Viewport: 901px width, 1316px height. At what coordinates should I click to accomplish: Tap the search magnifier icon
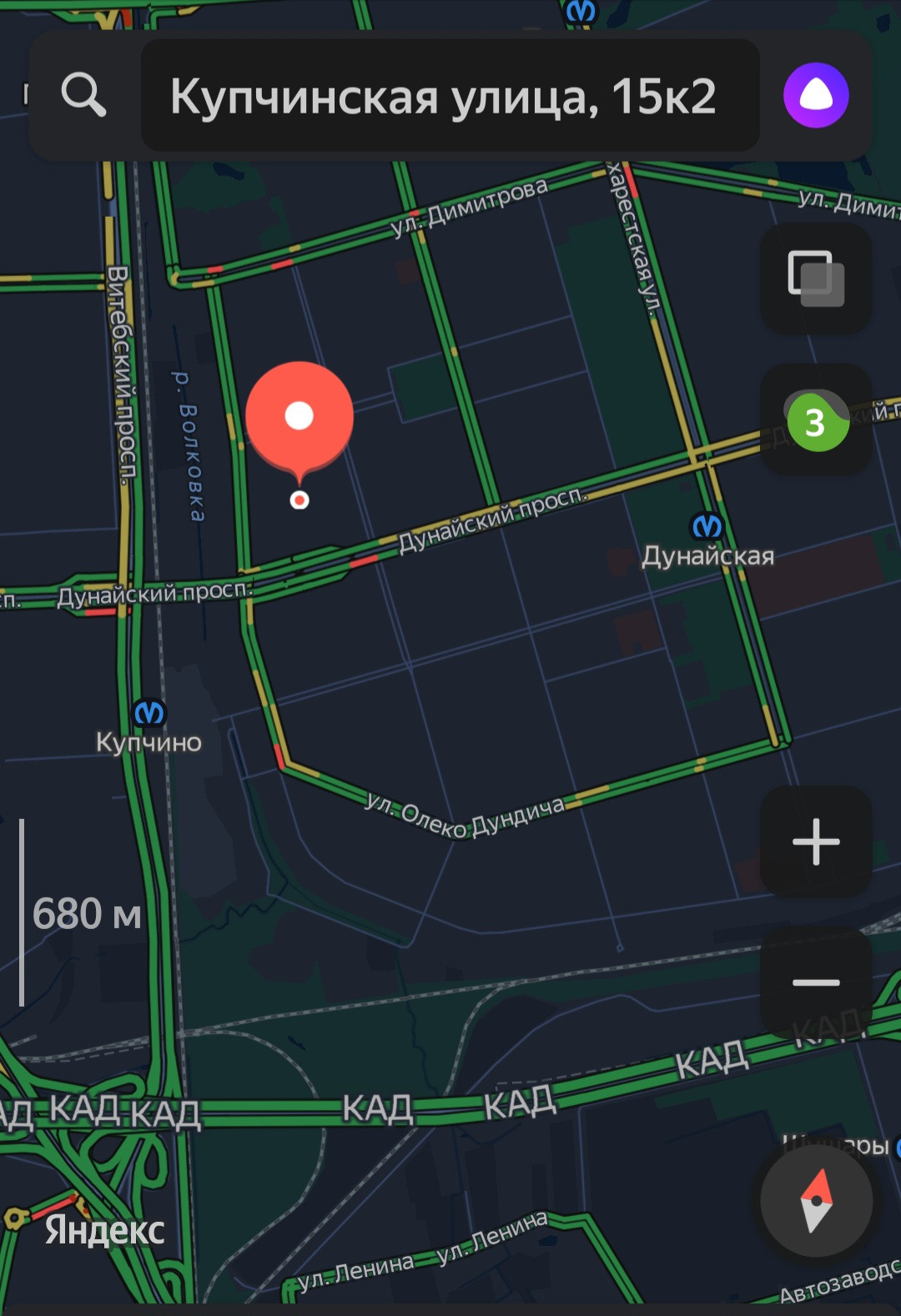coord(83,95)
